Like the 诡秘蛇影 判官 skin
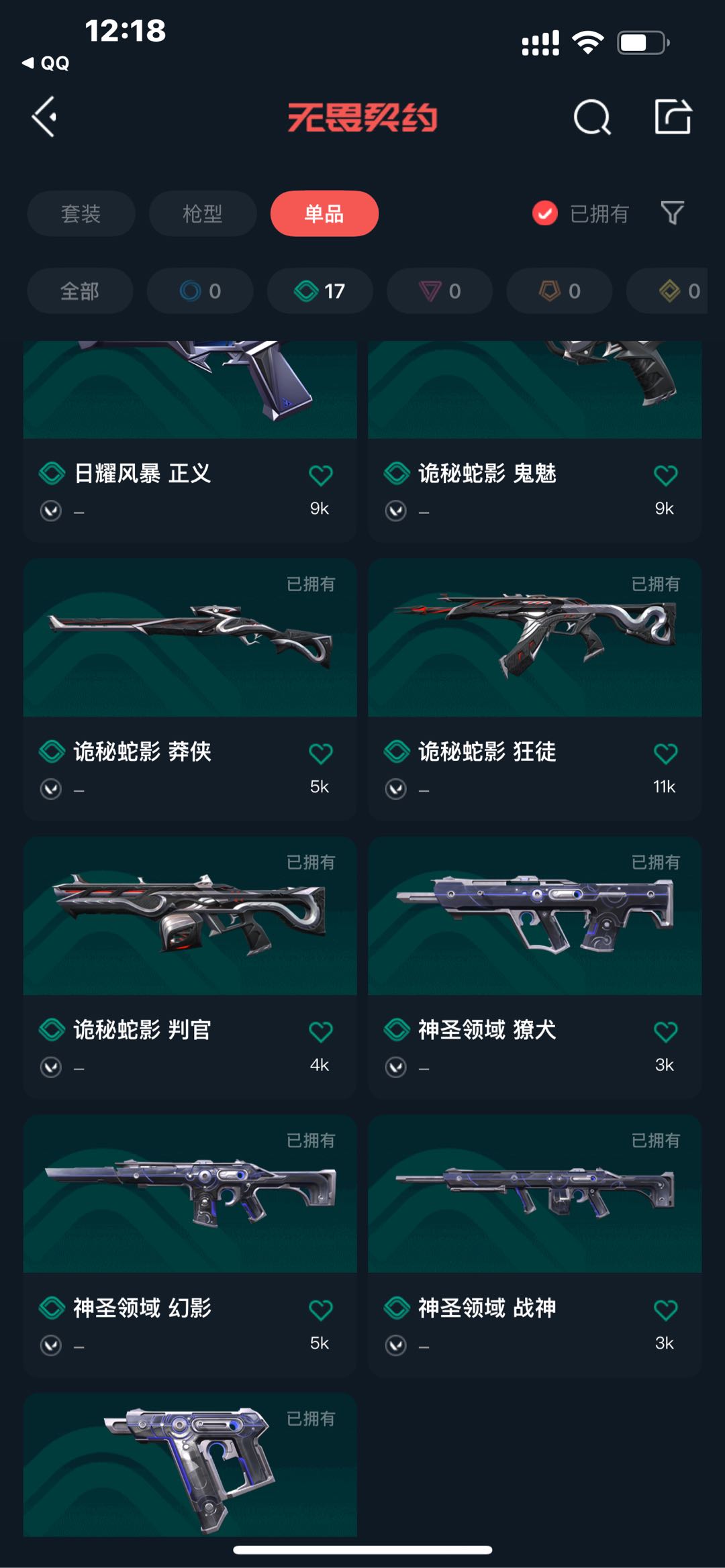Viewport: 725px width, 1568px height. point(320,1032)
